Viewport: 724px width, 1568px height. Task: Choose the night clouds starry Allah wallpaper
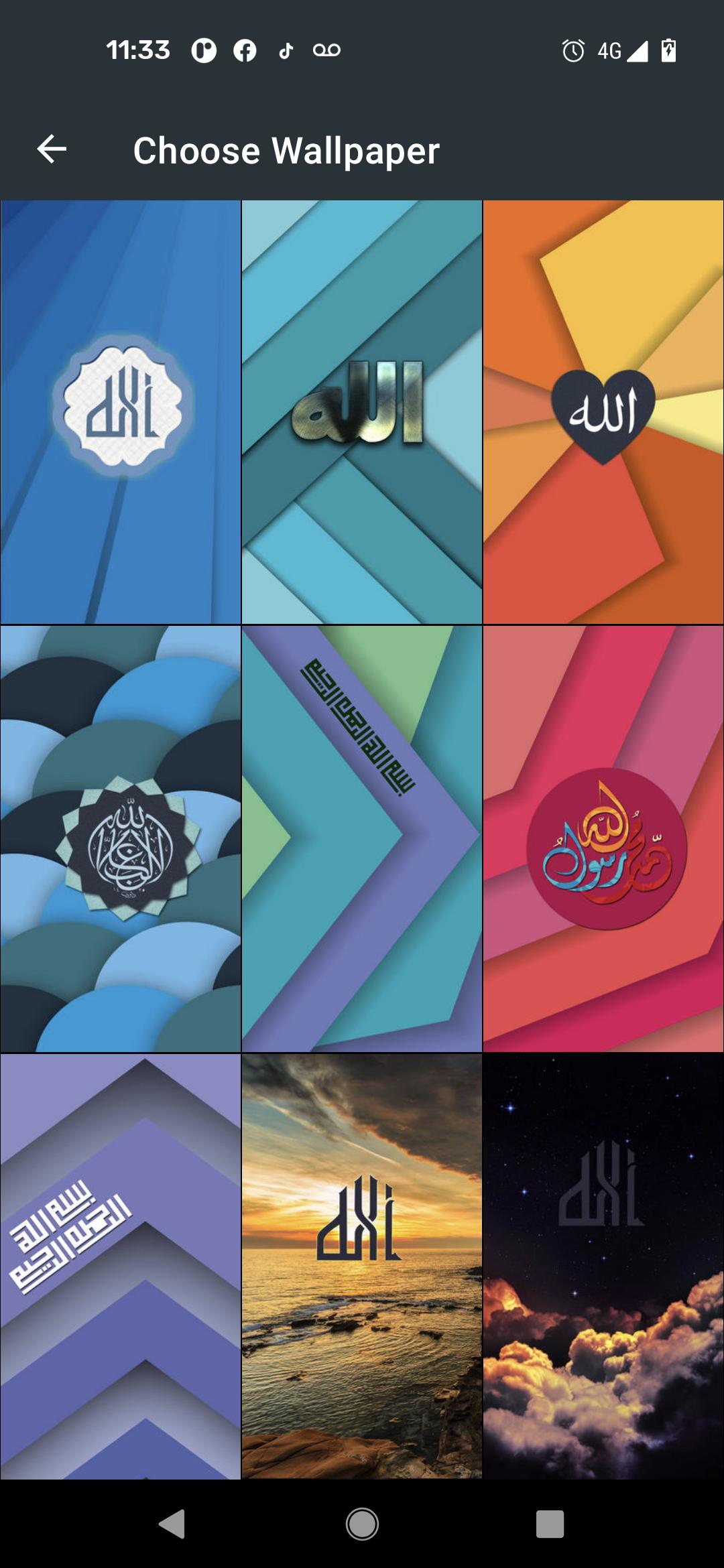point(602,1260)
